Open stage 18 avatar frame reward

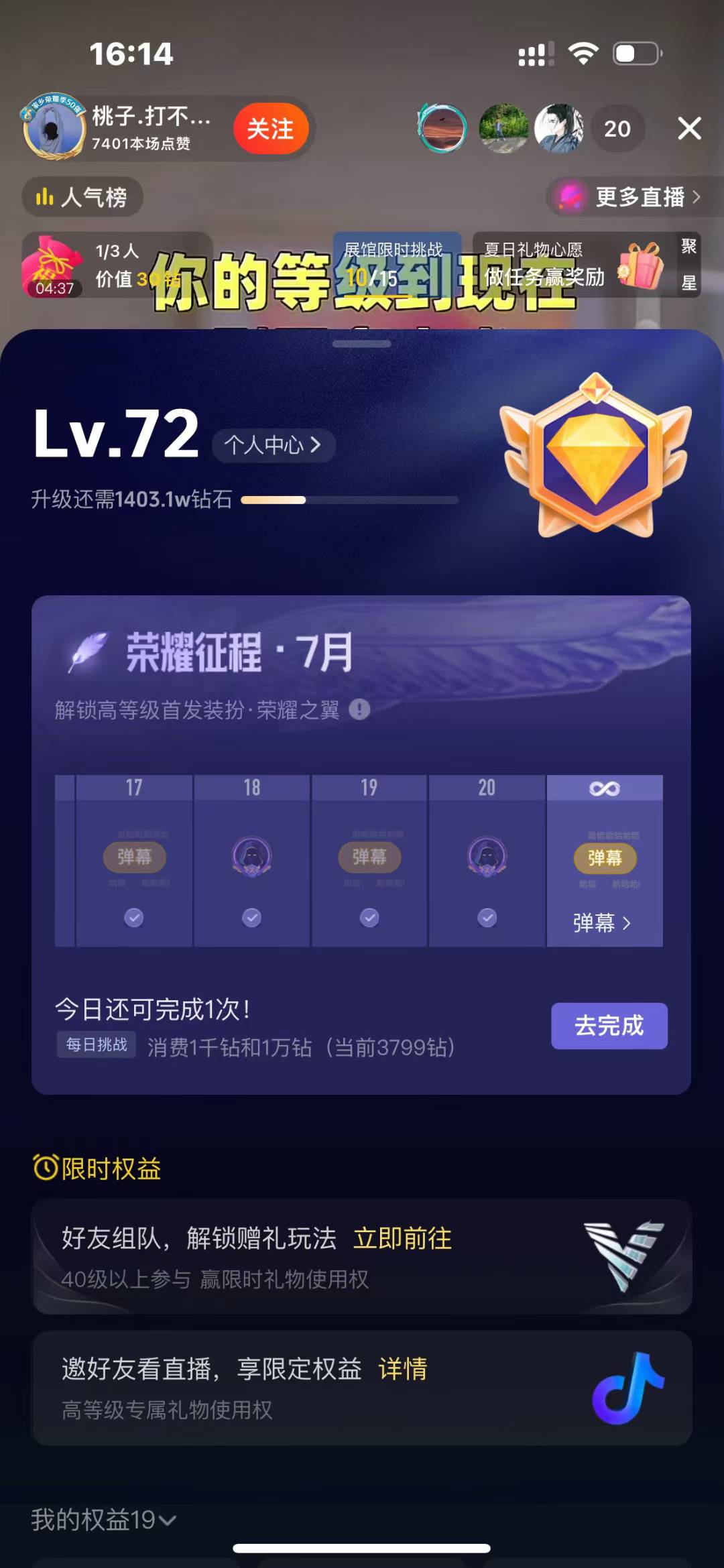click(x=251, y=858)
